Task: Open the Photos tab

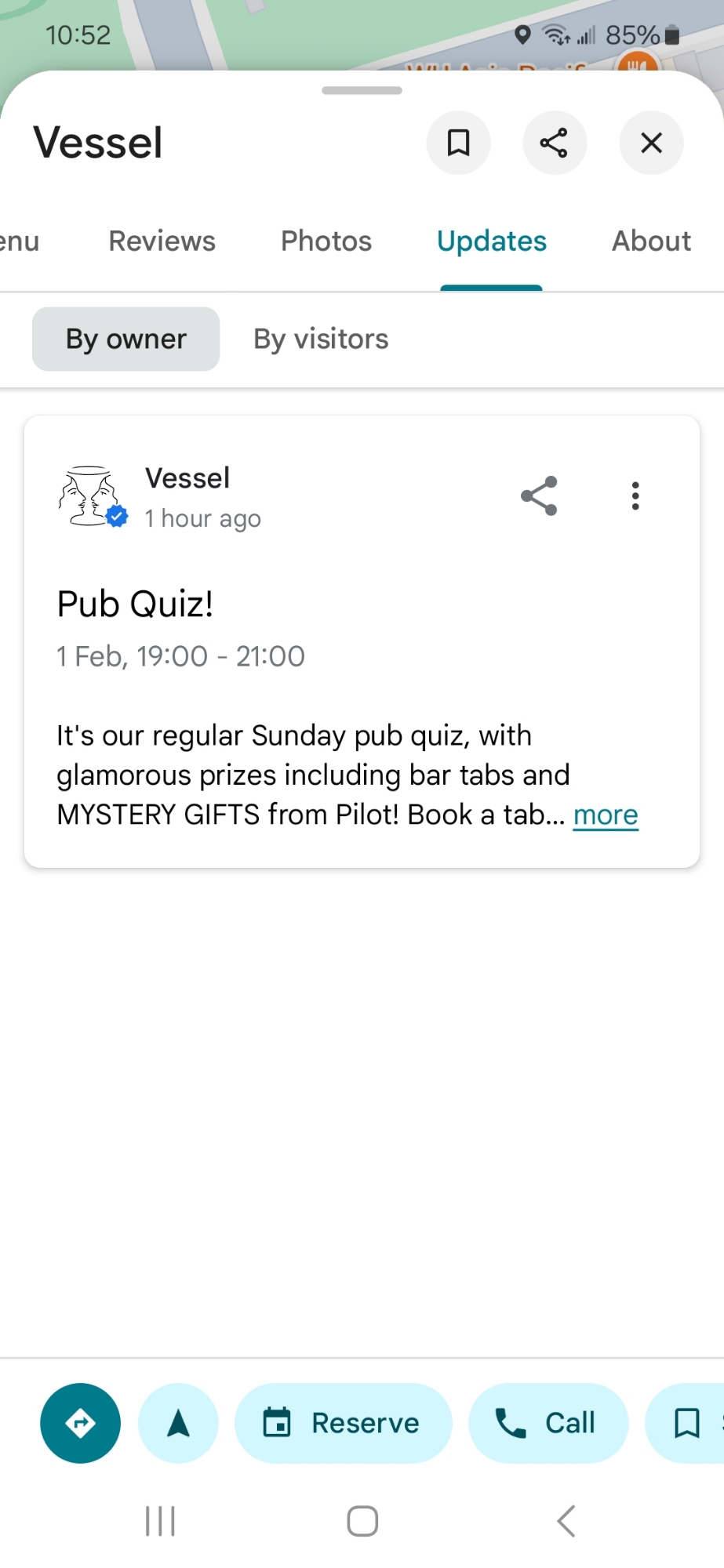Action: coord(326,241)
